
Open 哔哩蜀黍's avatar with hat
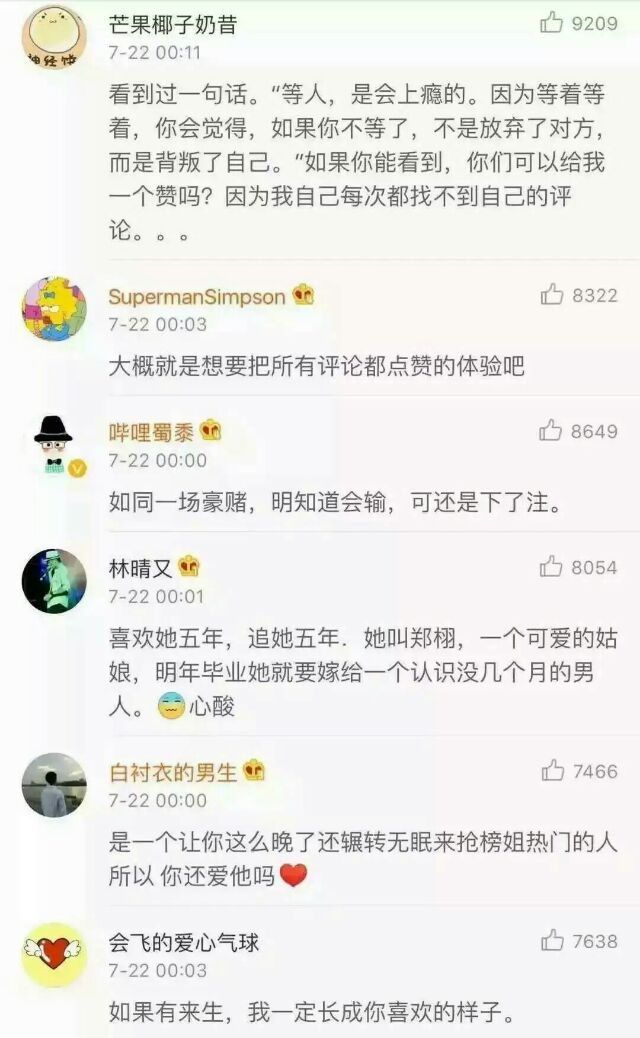pyautogui.click(x=56, y=446)
